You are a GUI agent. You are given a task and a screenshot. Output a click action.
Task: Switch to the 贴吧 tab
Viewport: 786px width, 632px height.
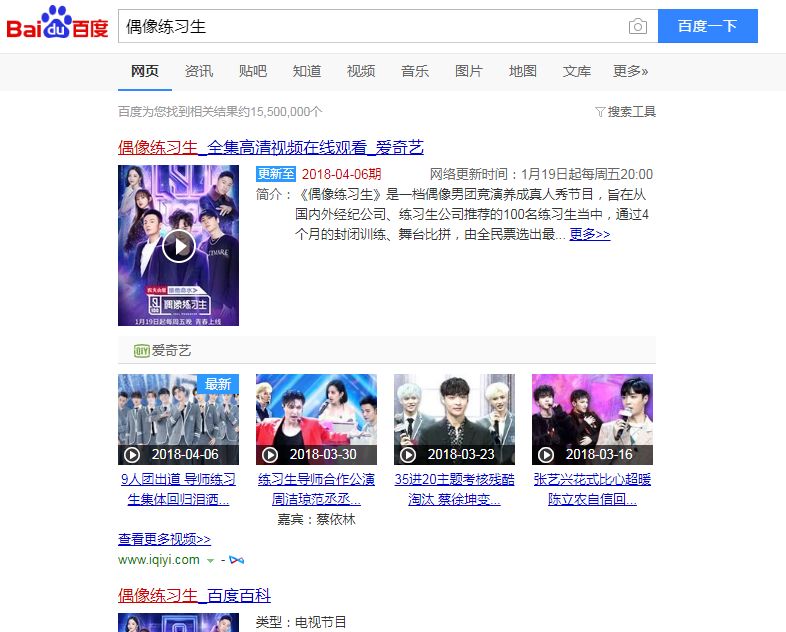click(253, 71)
